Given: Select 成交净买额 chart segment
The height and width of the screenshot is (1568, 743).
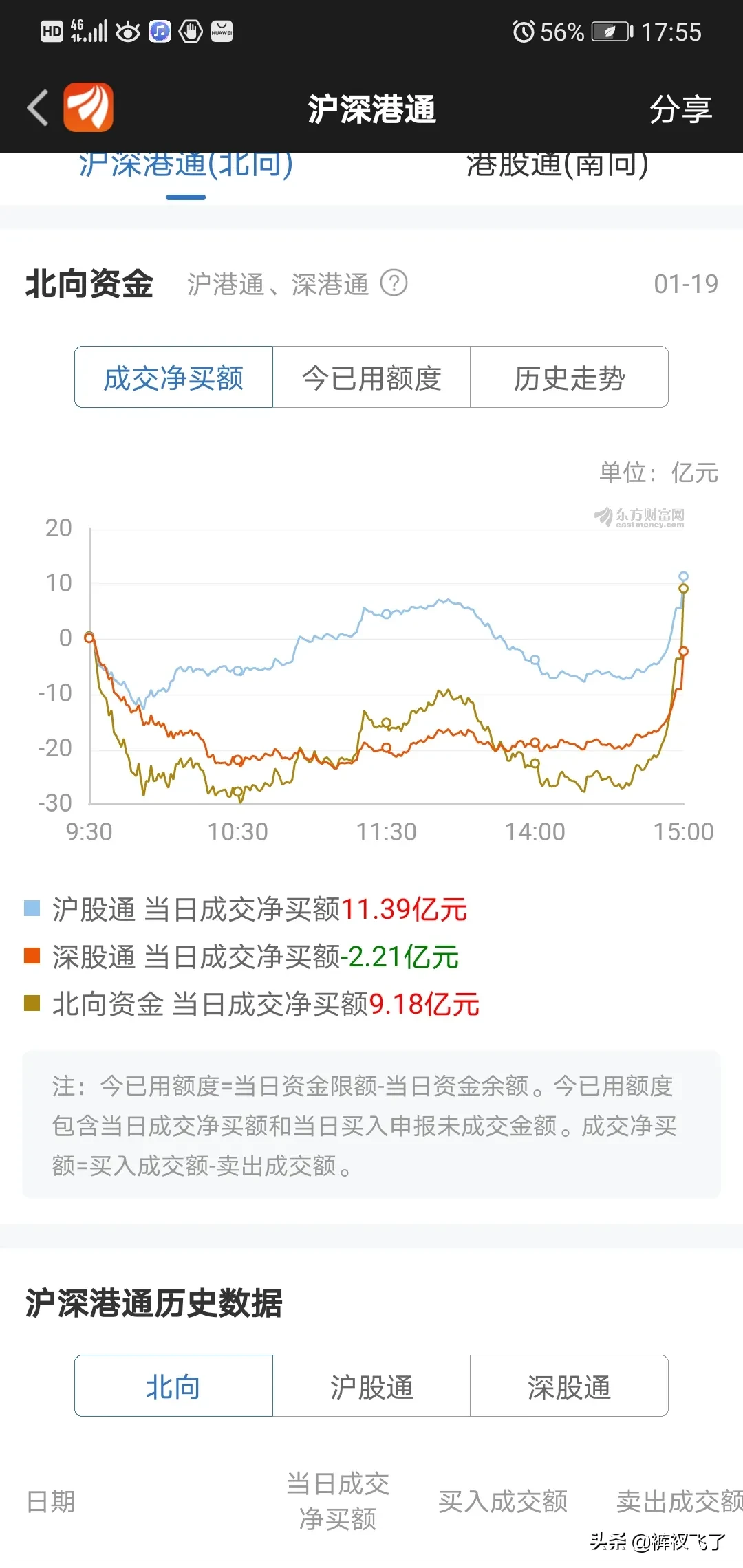Looking at the screenshot, I should coord(174,378).
